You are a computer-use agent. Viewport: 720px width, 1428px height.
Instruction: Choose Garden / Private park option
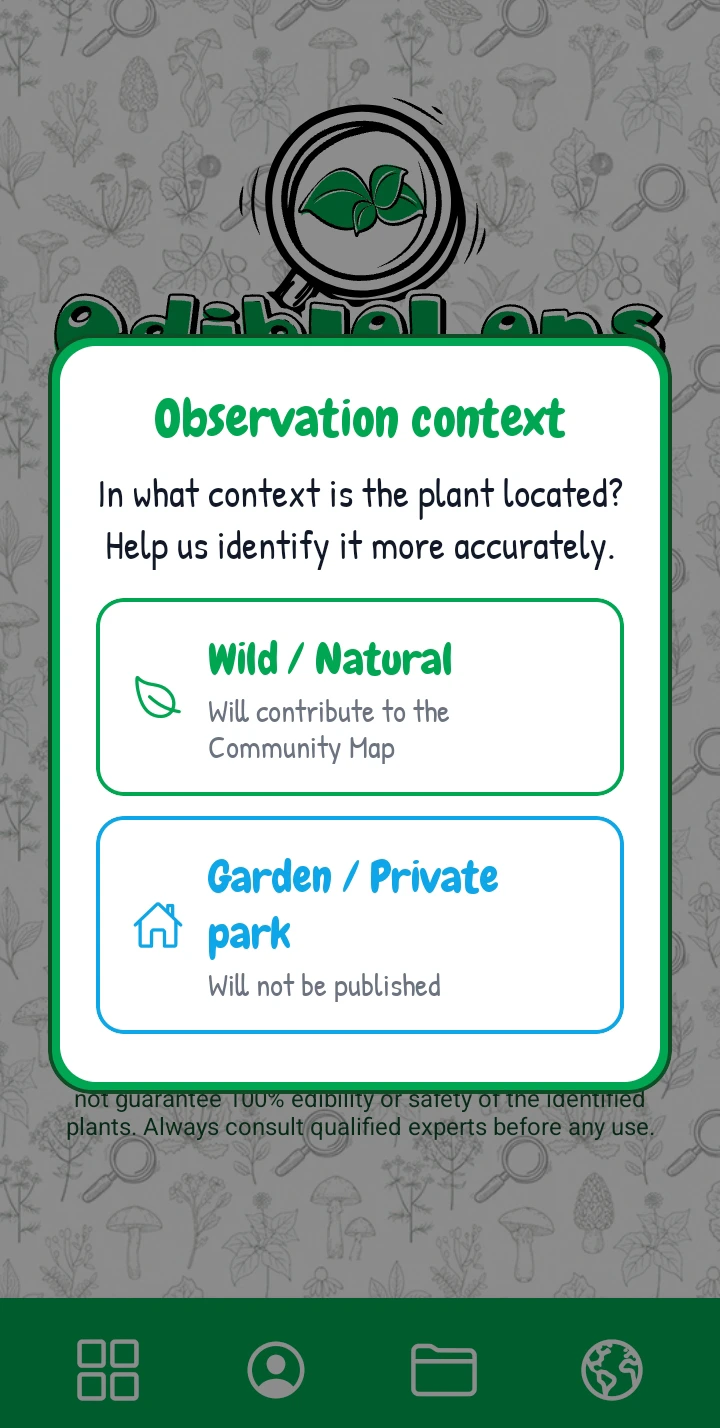coord(360,925)
